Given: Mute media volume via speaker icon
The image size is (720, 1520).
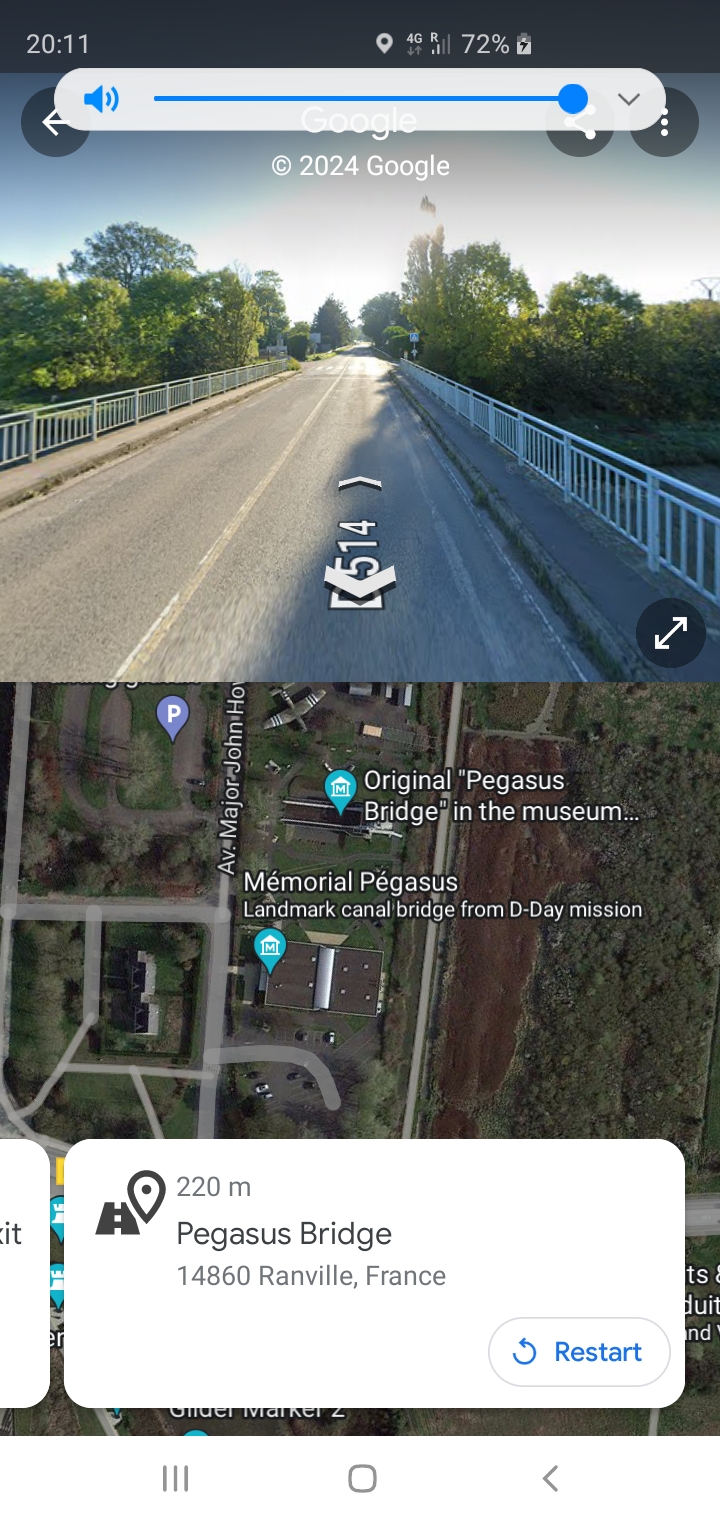Looking at the screenshot, I should (101, 99).
